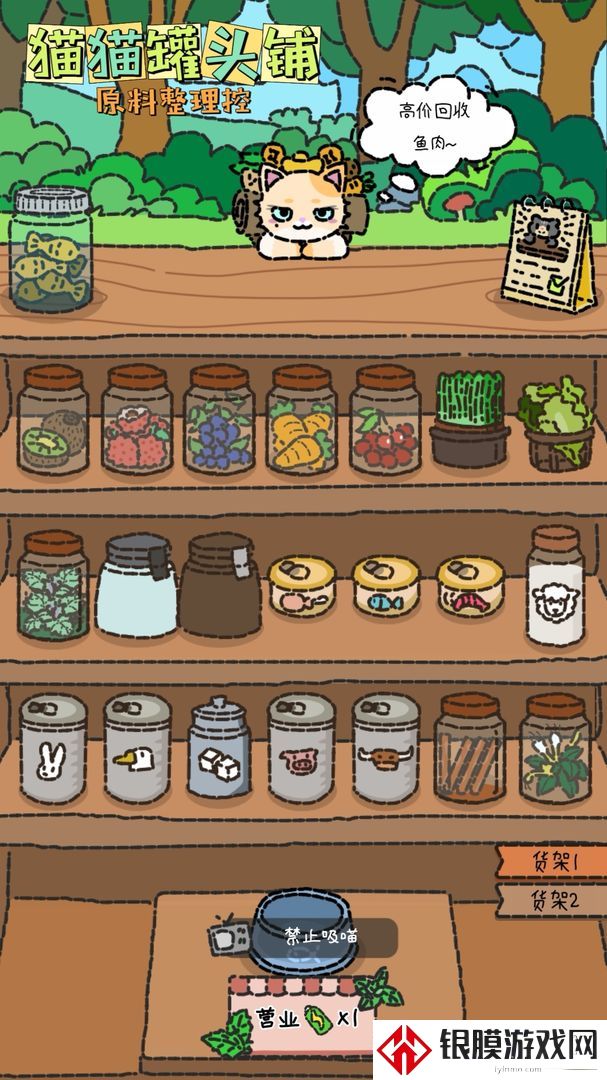Choose the fish can on middle shelf

pos(386,587)
